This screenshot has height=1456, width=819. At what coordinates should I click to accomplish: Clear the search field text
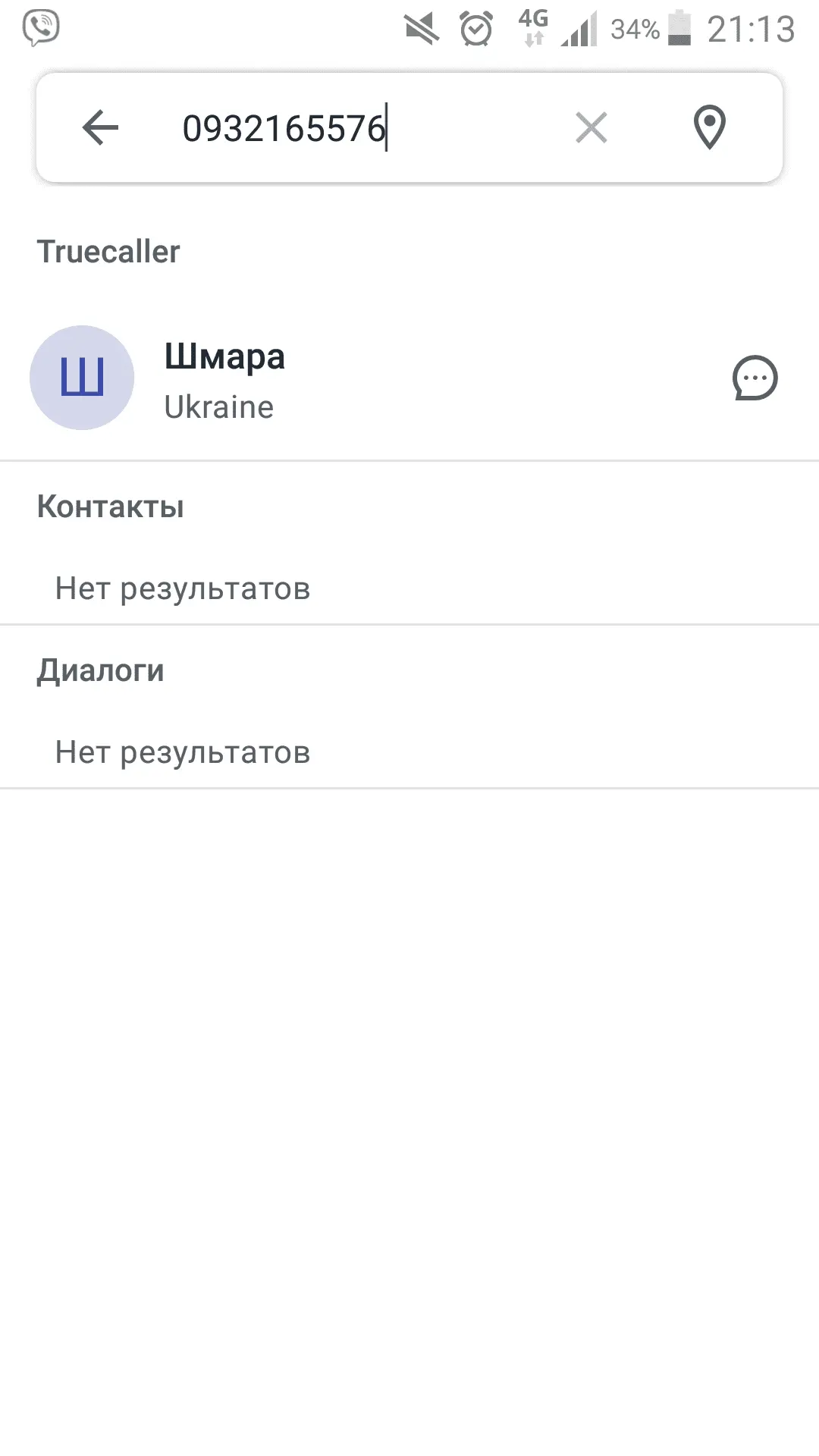591,127
